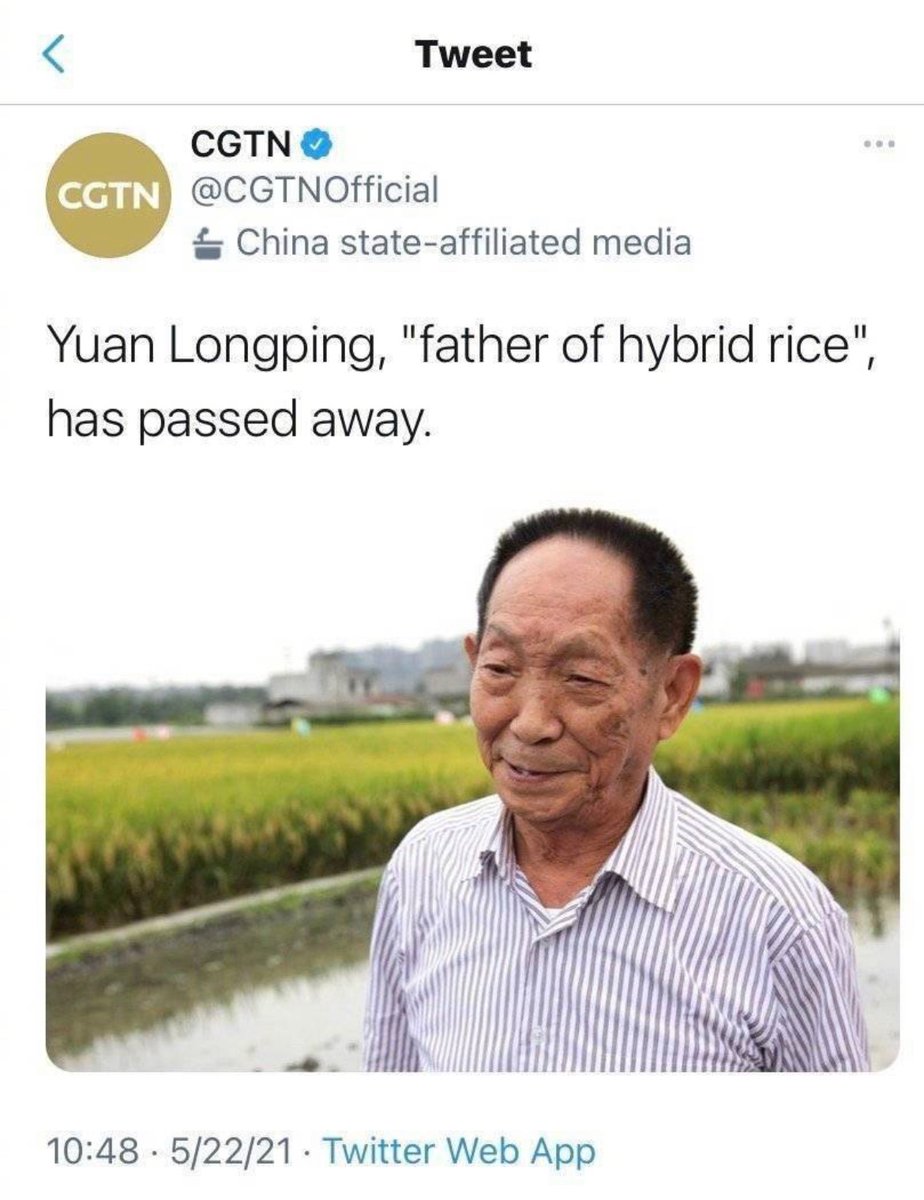Open the @CGTNOfficial handle
This screenshot has height=1200, width=924.
pyautogui.click(x=314, y=189)
